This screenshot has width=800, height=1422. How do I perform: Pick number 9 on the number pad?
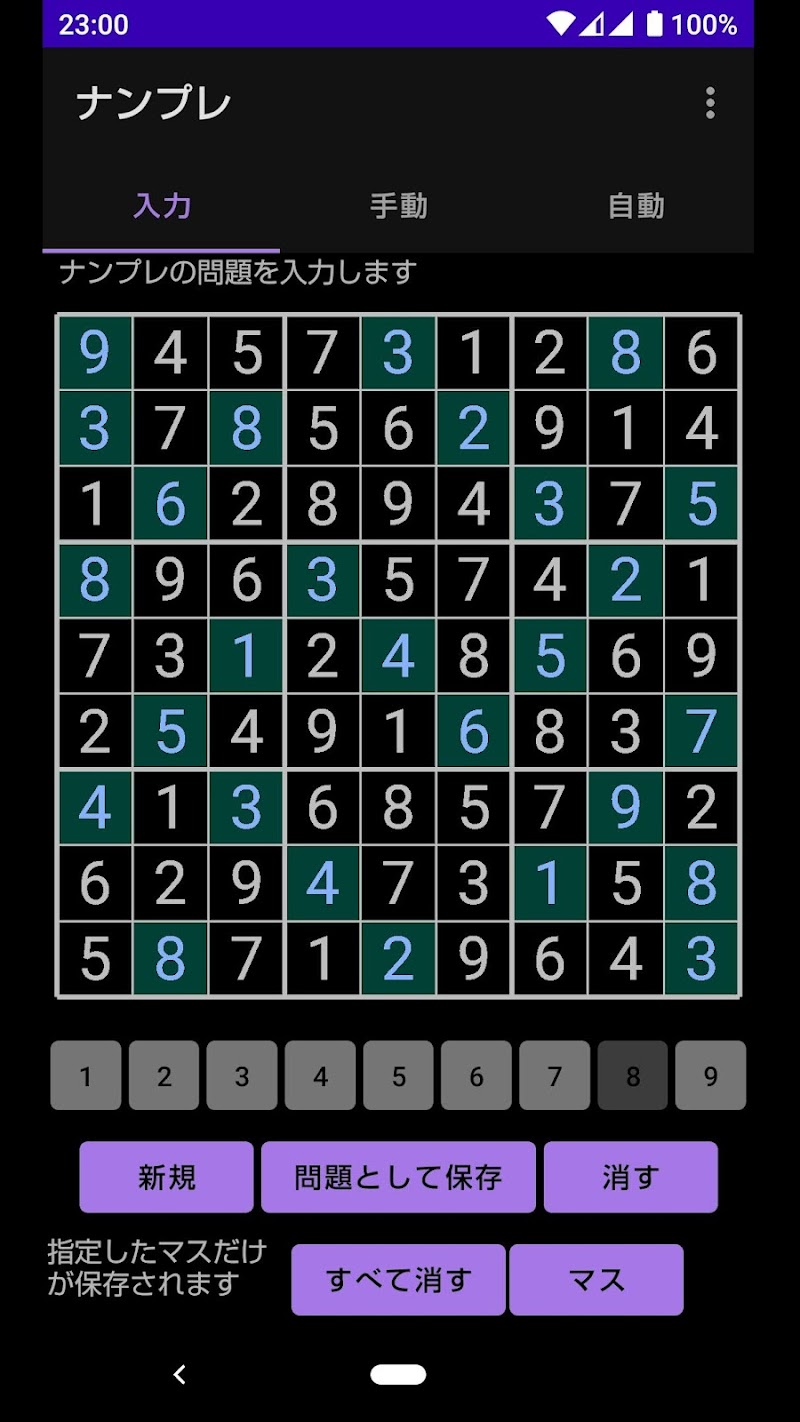pyautogui.click(x=710, y=1076)
